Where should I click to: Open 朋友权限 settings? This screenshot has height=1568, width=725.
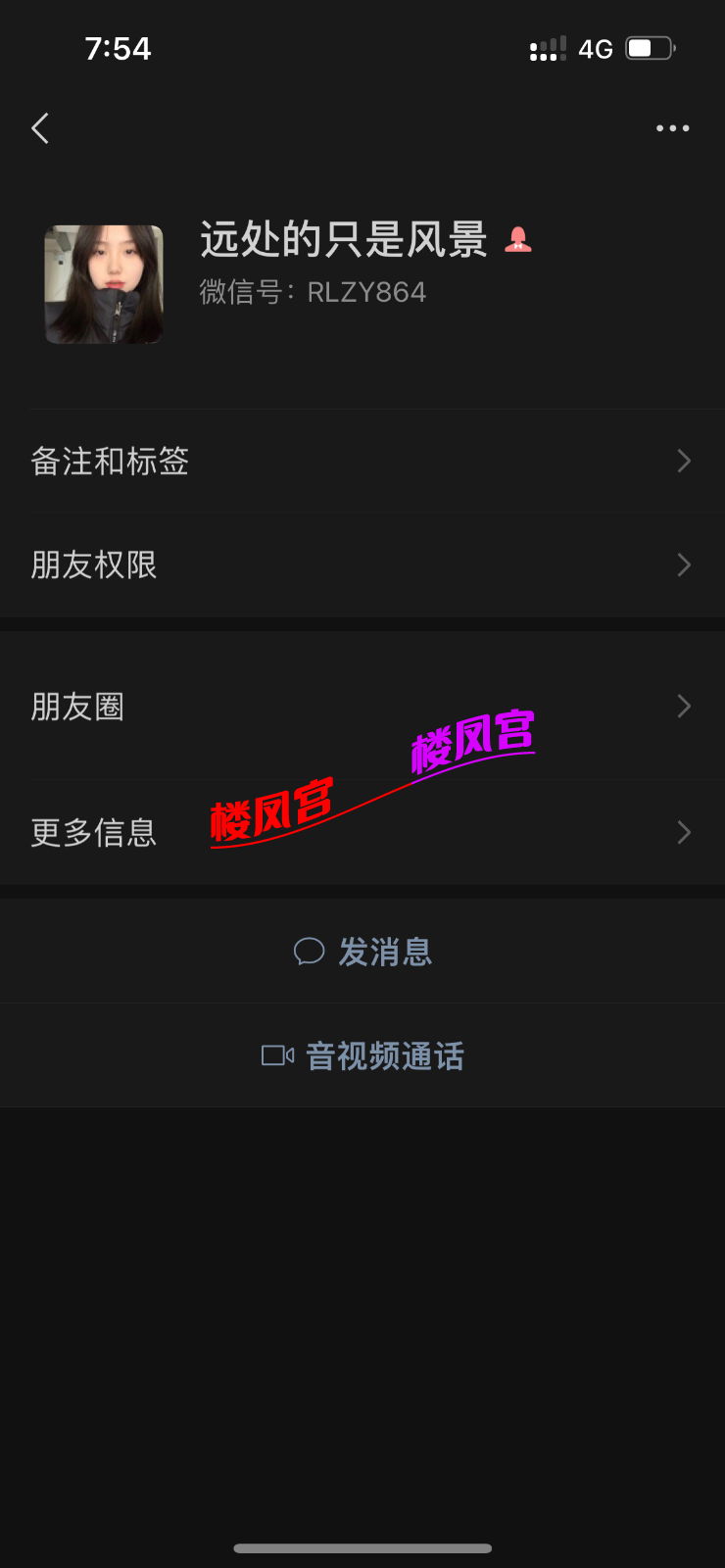362,564
